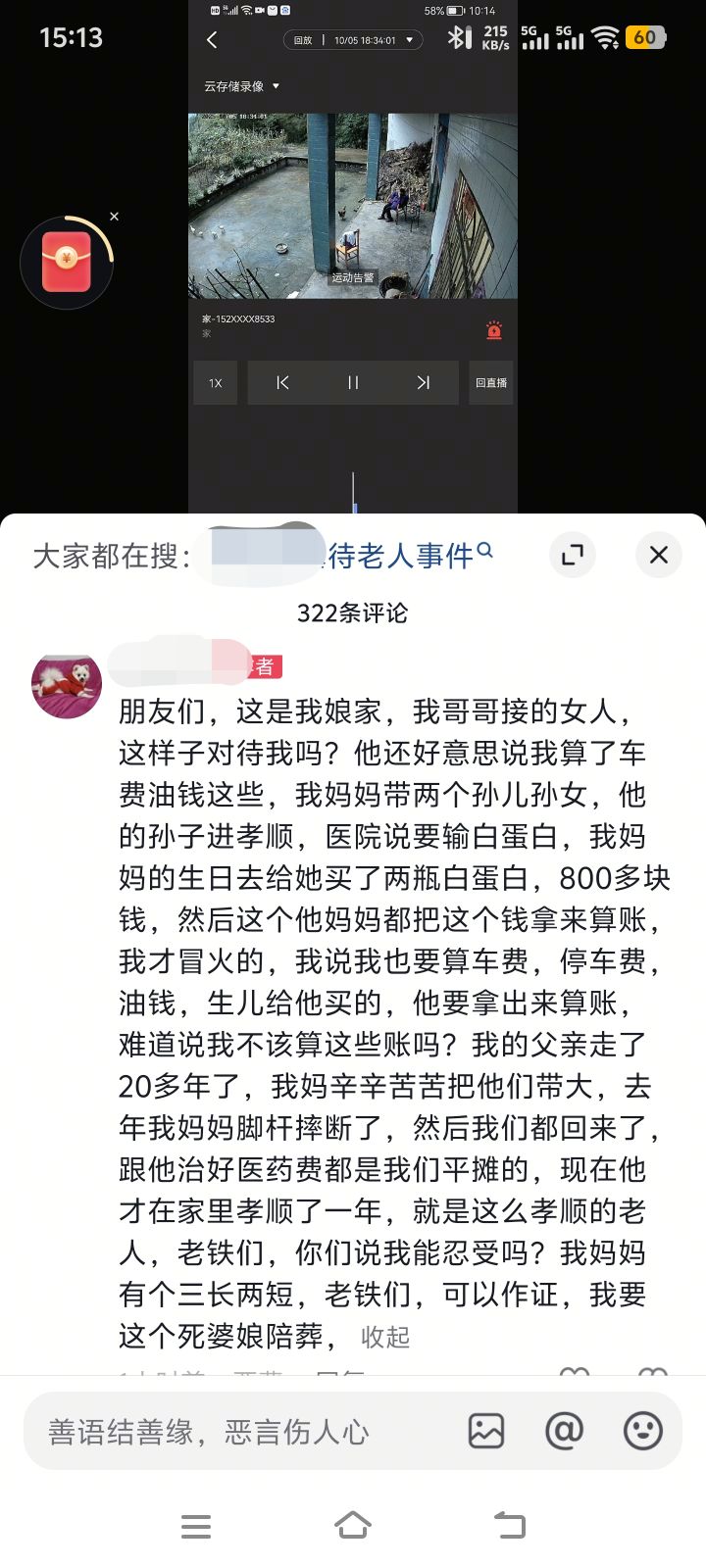Mention someone with the @ icon
Viewport: 706px width, 1568px height.
pyautogui.click(x=564, y=1432)
